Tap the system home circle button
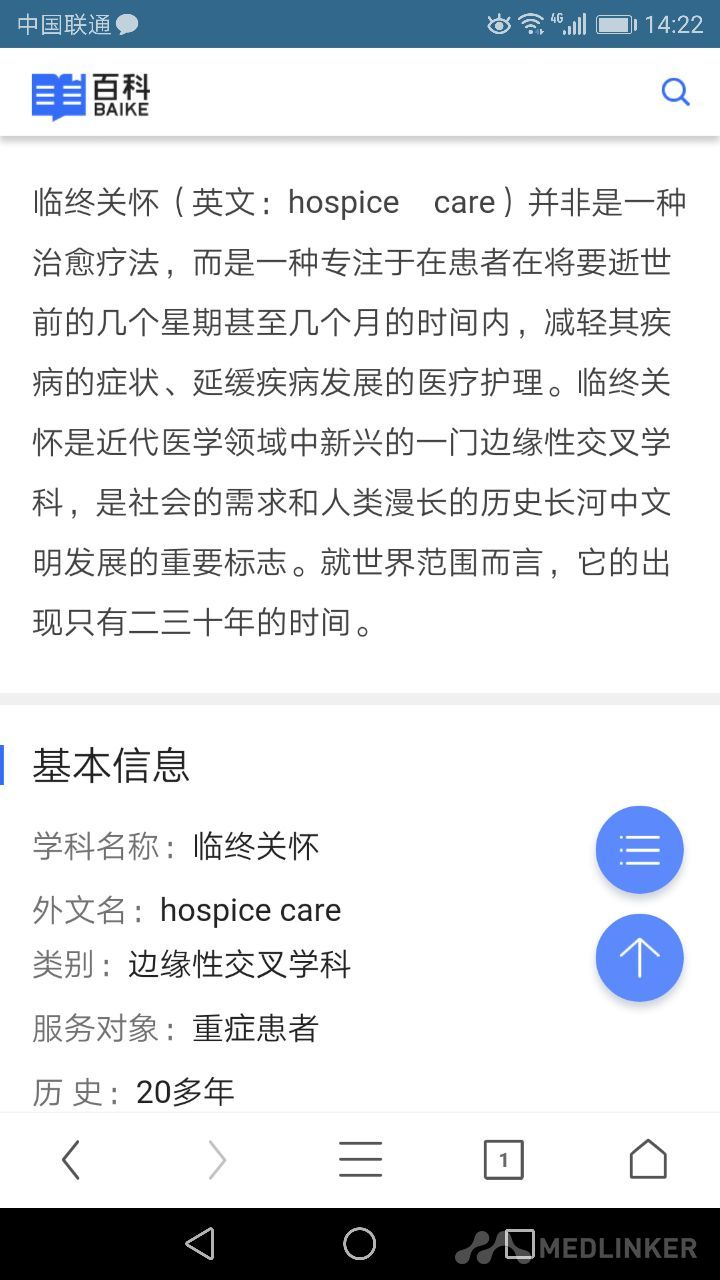The image size is (720, 1280). [x=360, y=1244]
